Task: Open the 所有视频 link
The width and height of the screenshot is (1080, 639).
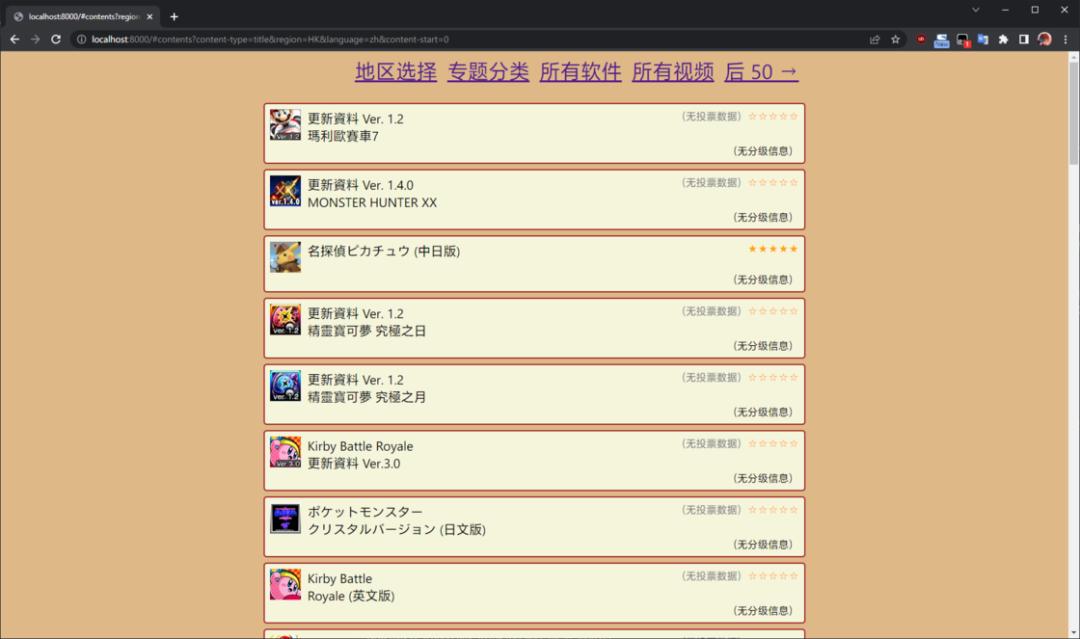Action: [x=672, y=72]
